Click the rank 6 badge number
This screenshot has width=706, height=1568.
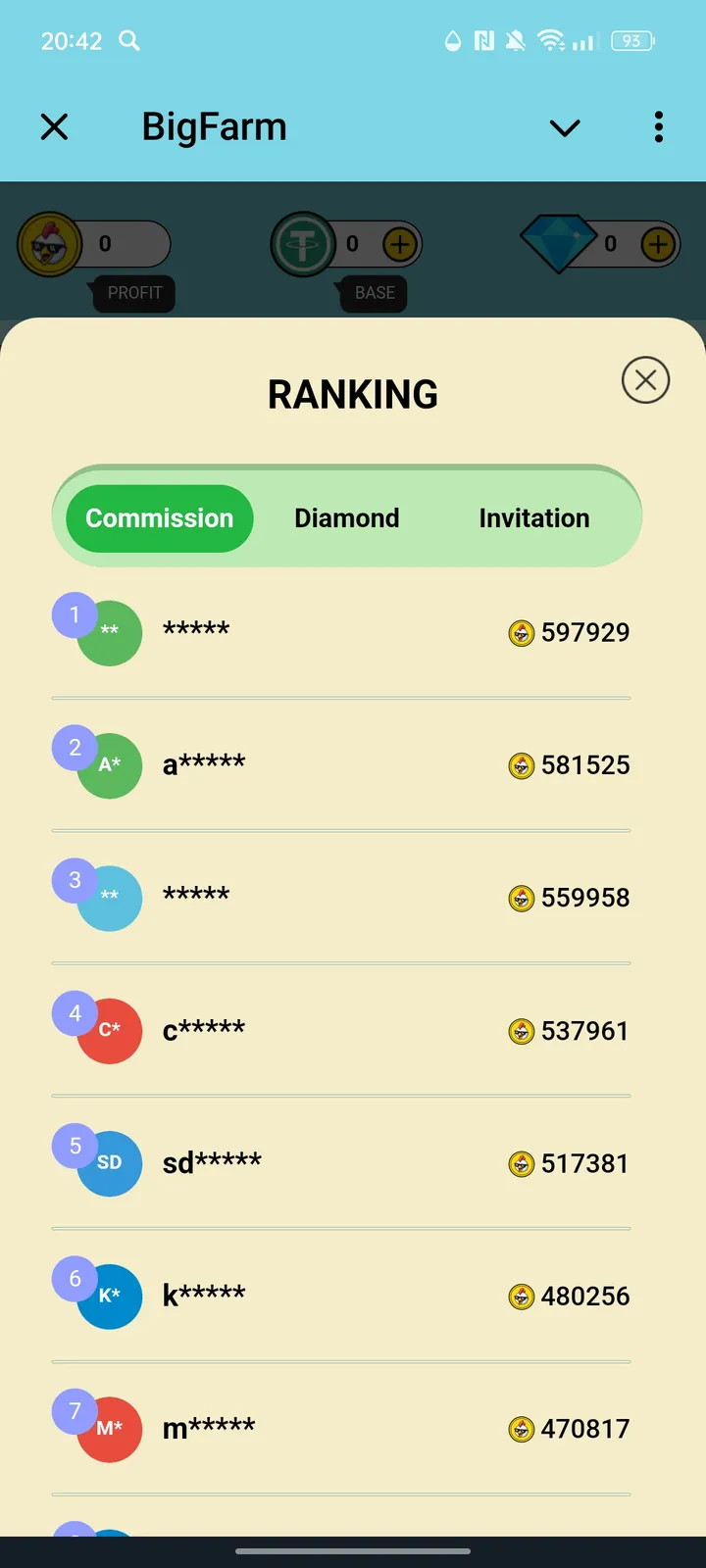(74, 1279)
